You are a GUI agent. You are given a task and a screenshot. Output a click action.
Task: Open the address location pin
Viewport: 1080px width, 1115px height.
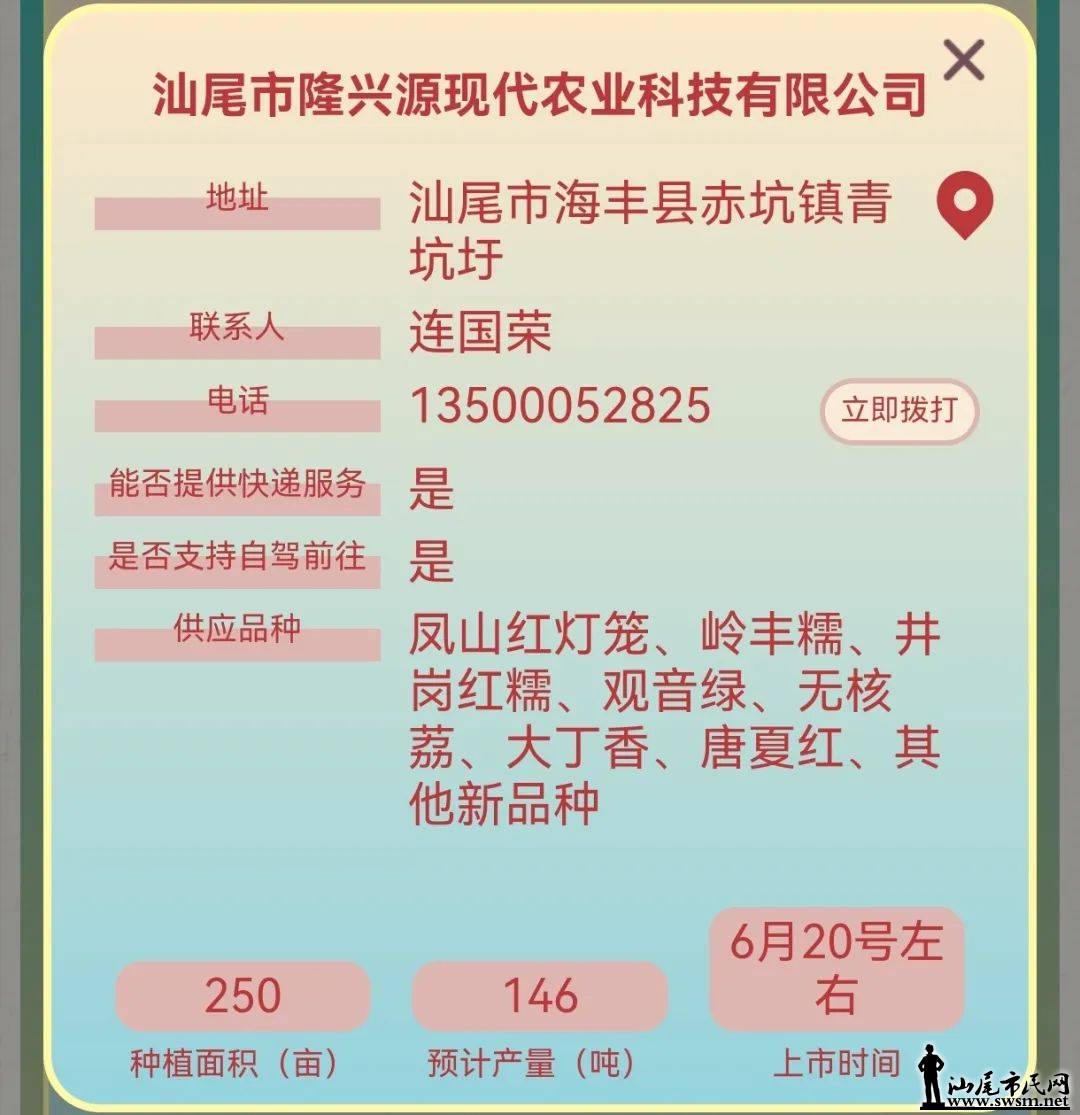(x=964, y=203)
